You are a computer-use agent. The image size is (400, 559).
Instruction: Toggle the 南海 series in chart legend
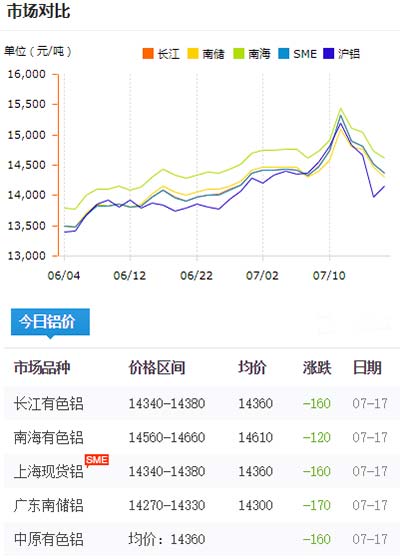point(252,54)
